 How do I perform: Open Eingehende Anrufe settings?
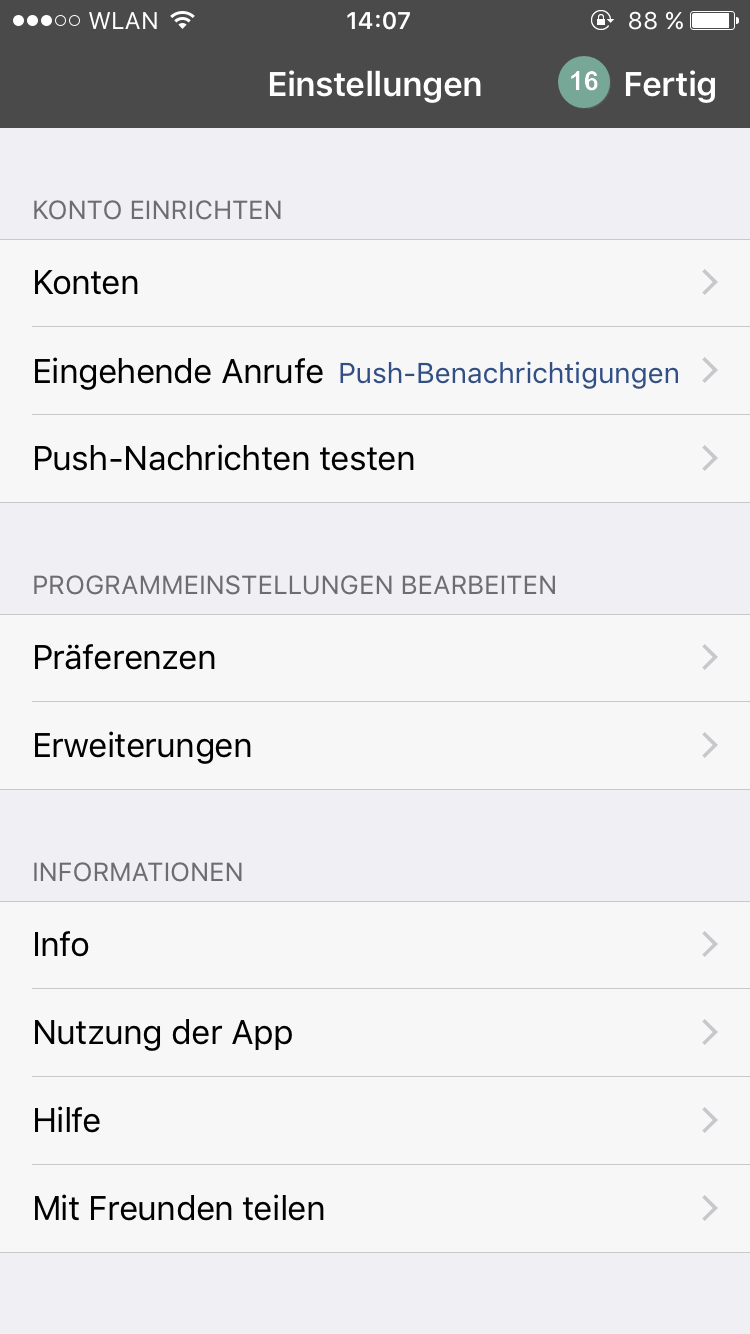click(x=375, y=372)
